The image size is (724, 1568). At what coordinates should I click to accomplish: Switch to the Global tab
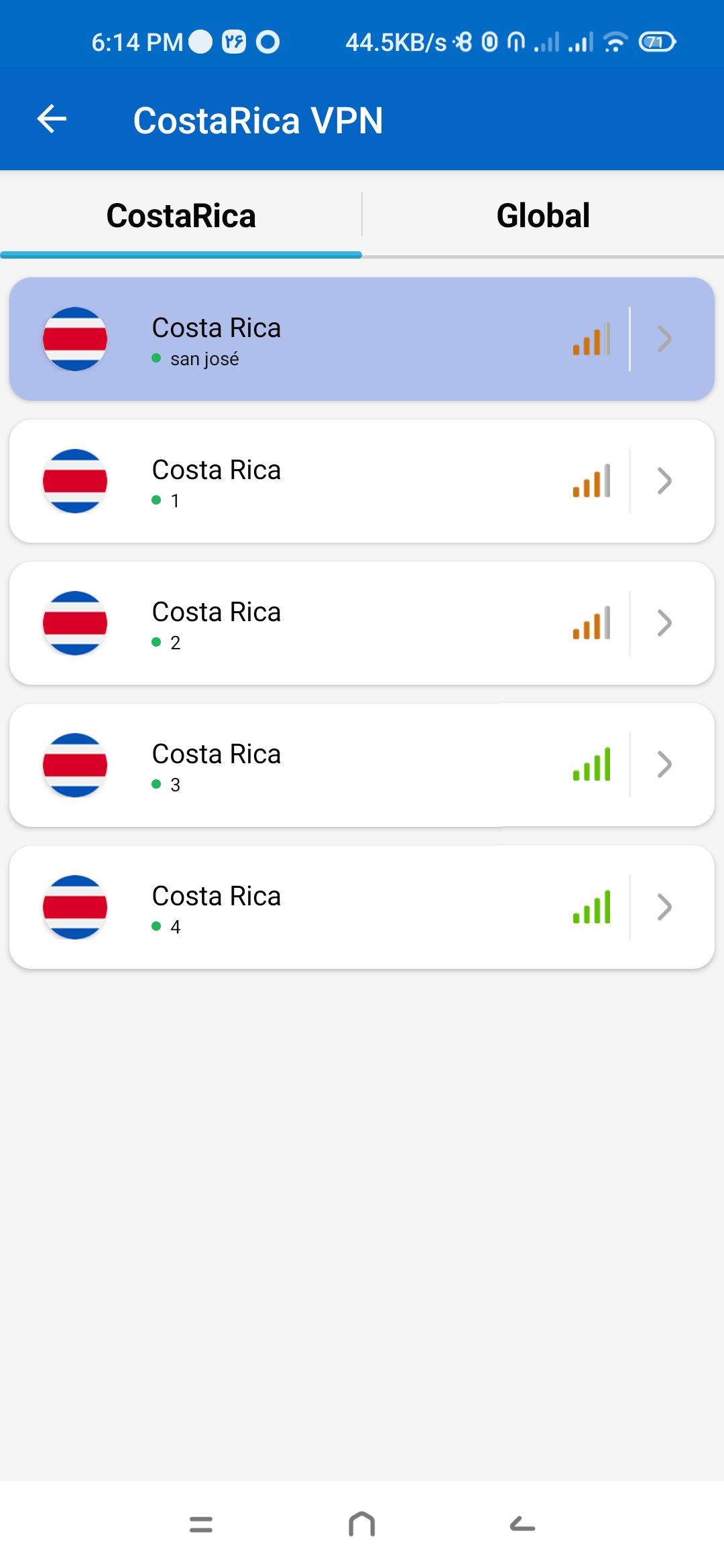coord(543,216)
